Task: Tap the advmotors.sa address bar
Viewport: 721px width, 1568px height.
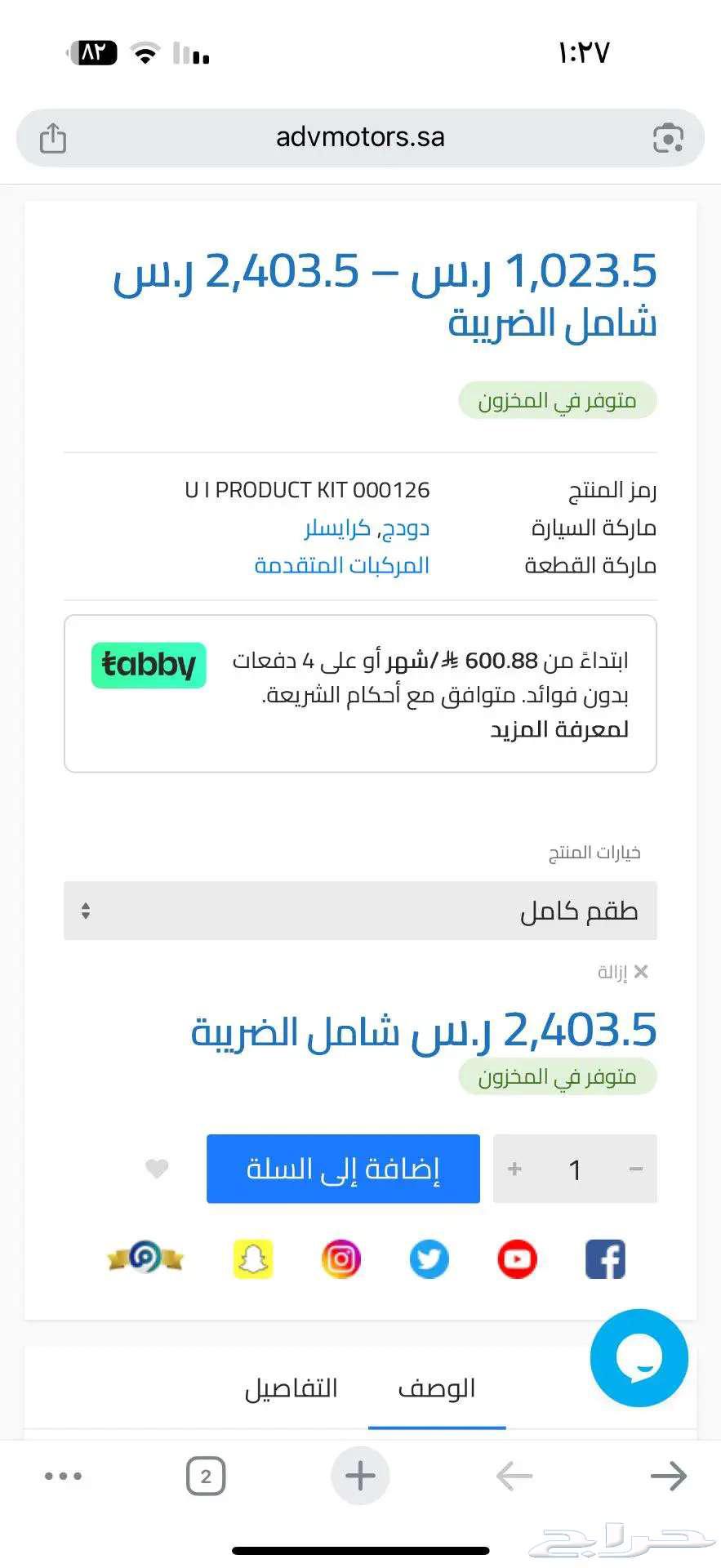Action: click(x=359, y=137)
